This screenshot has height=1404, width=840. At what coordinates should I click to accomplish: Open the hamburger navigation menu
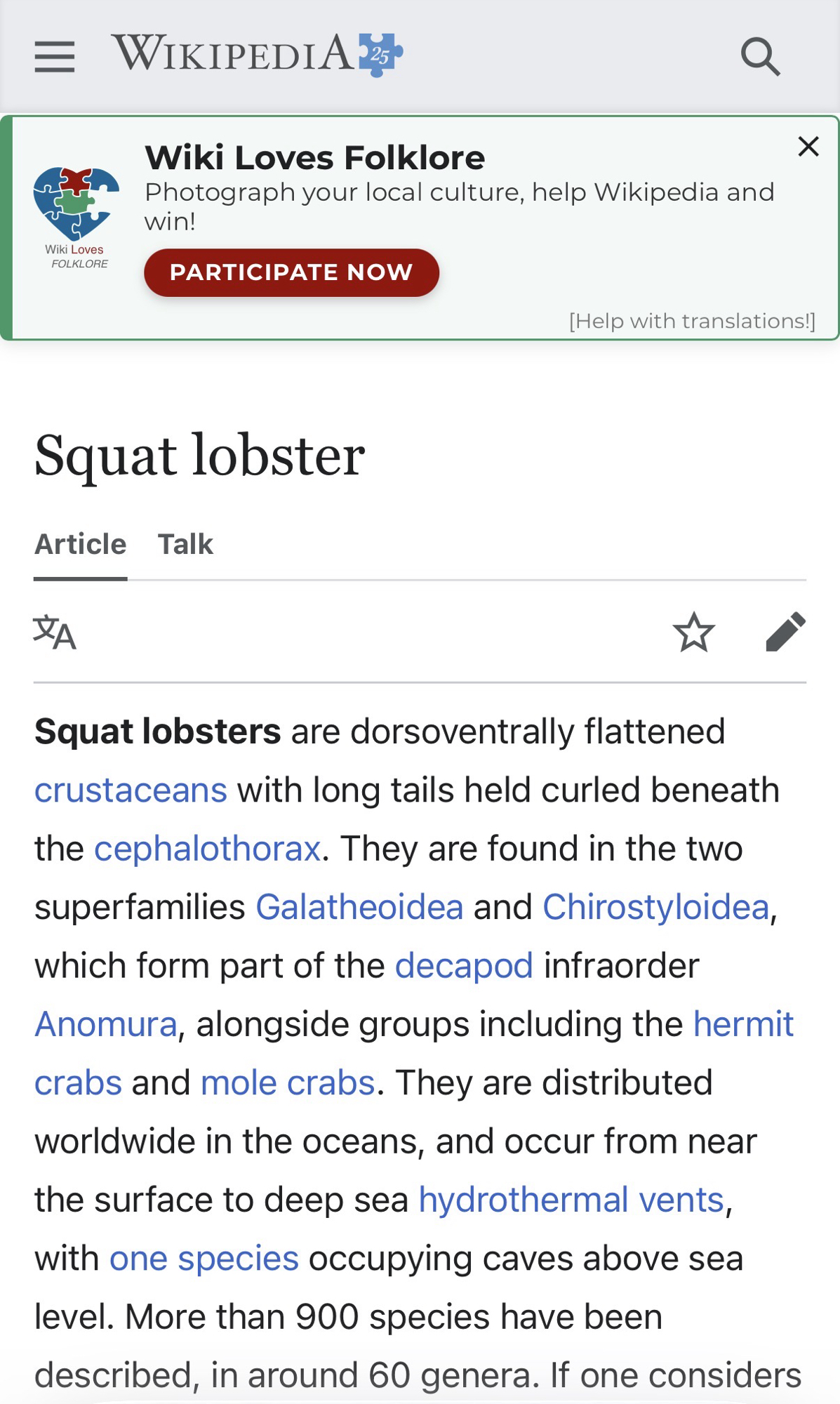click(55, 56)
